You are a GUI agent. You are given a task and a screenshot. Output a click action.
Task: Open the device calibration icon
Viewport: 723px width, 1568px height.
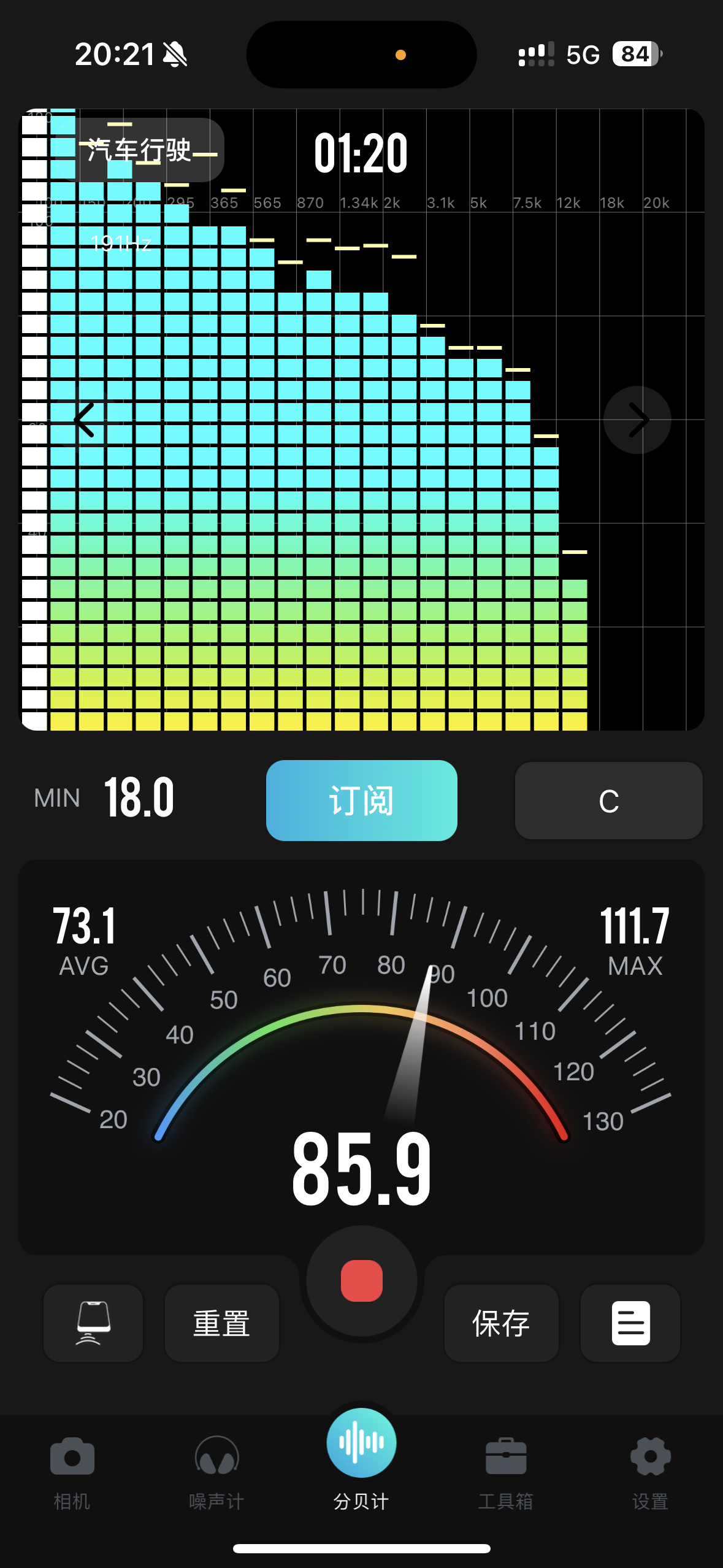93,1323
